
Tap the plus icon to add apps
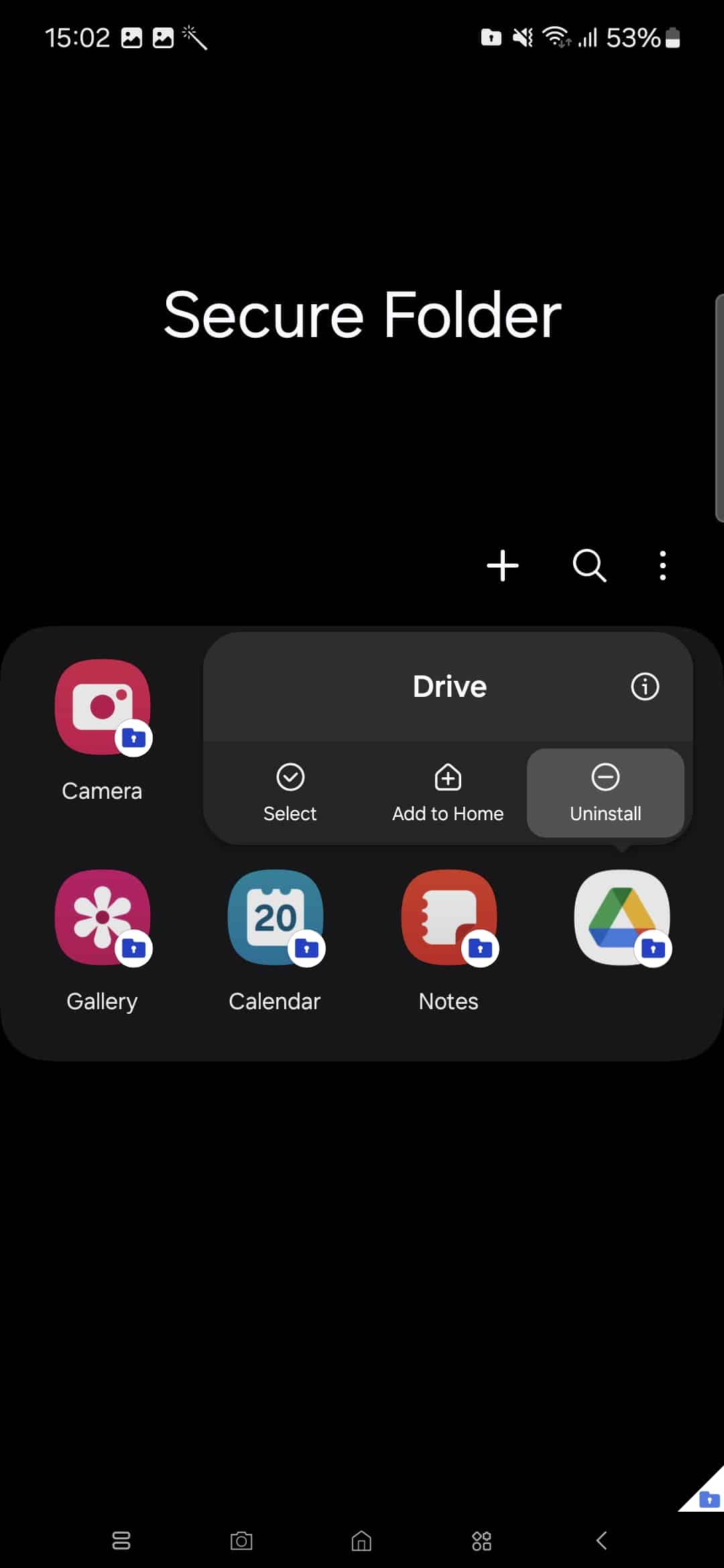pos(503,566)
